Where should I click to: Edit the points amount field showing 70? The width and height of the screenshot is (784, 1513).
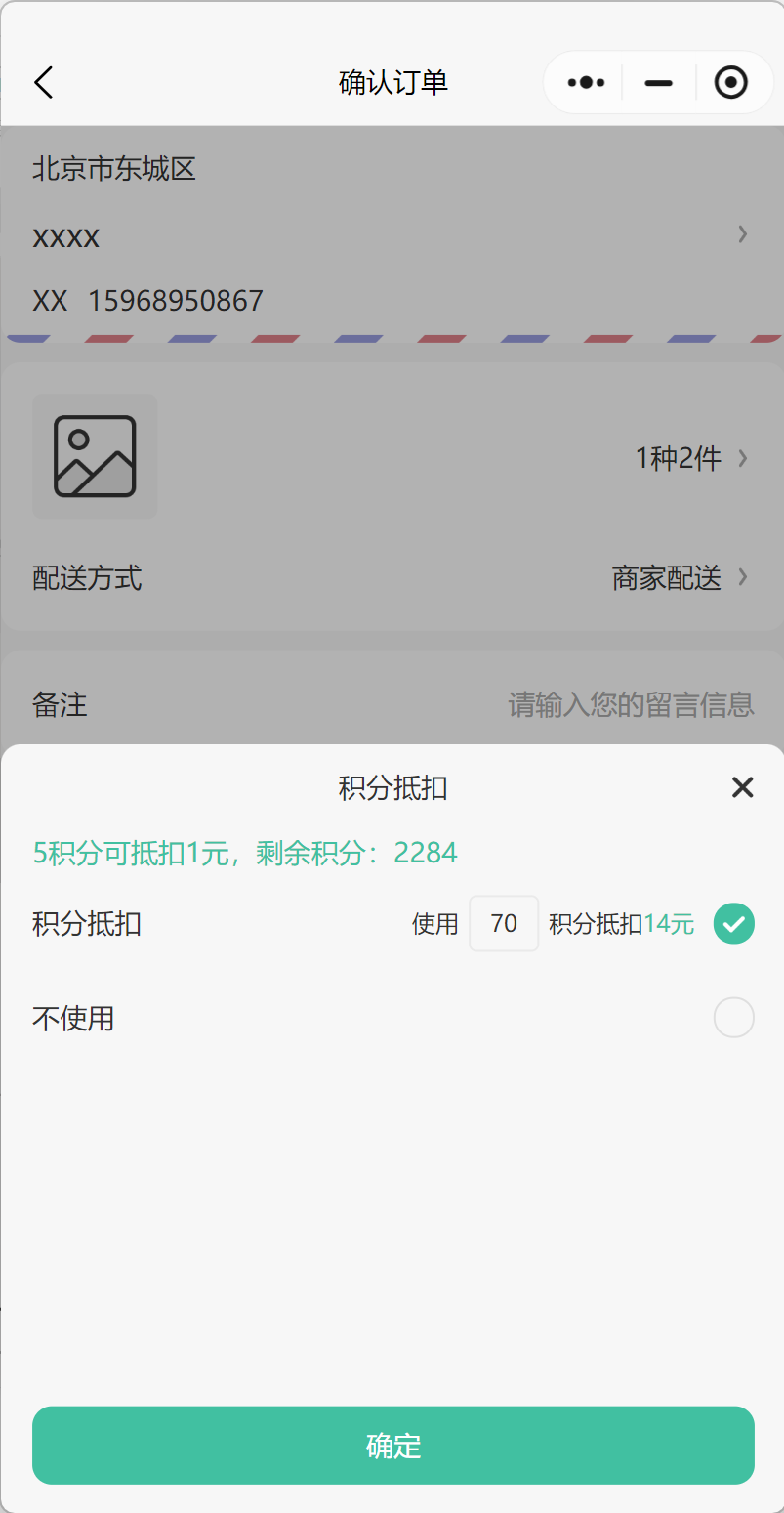[x=504, y=923]
